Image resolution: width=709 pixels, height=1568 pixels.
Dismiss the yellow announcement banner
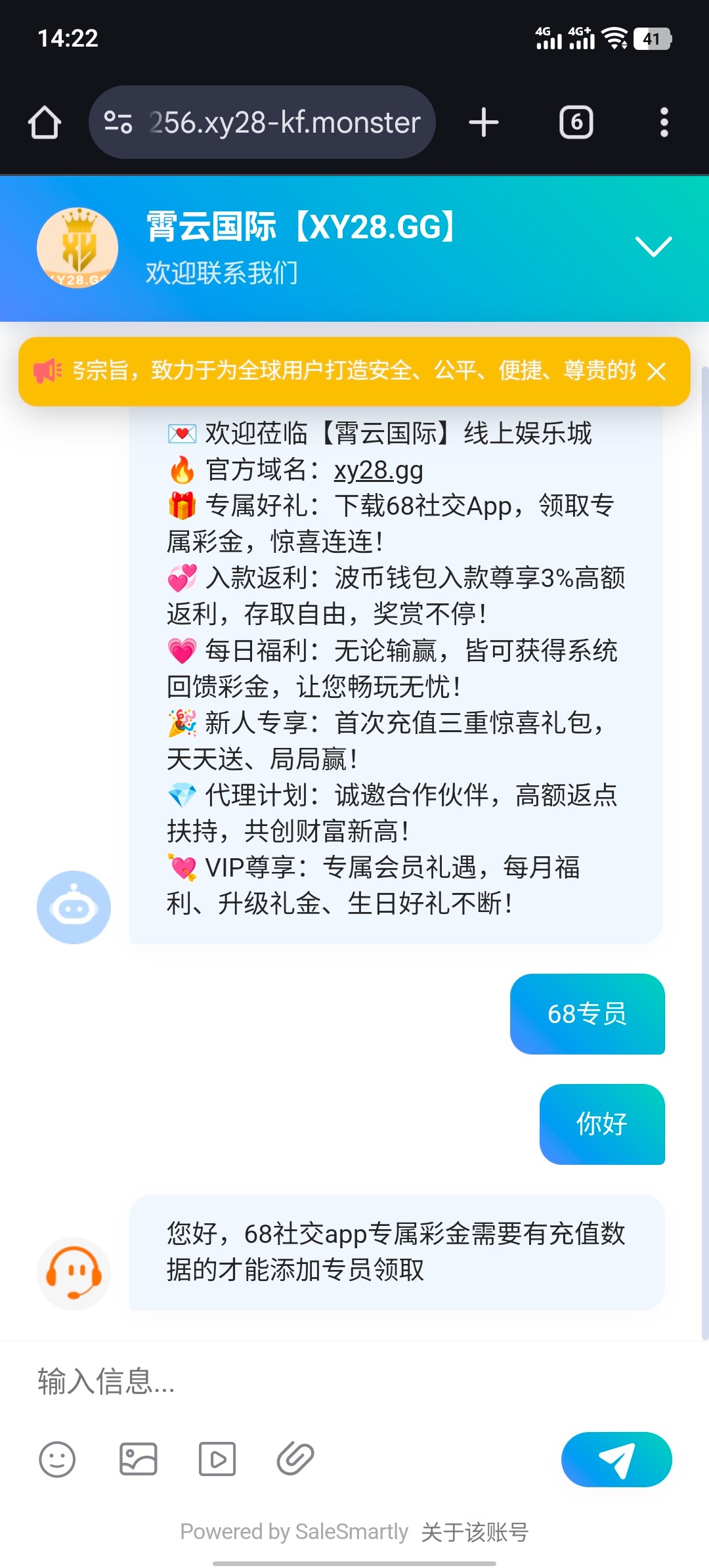[x=656, y=372]
